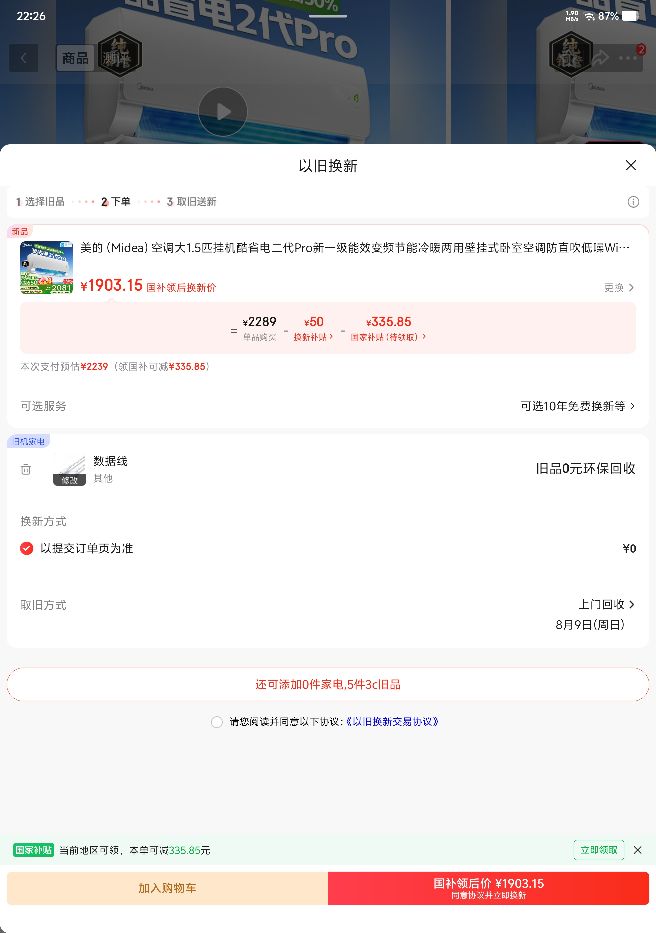Tap 国补领后价 ¥1903.15 to trade in now
The height and width of the screenshot is (933, 656).
click(x=488, y=888)
